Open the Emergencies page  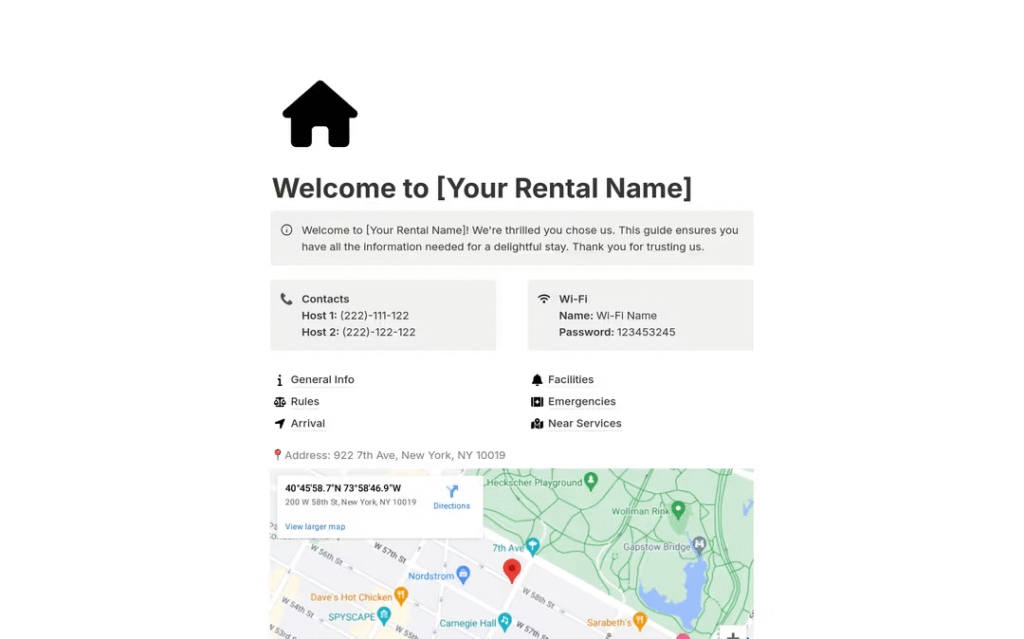(581, 402)
